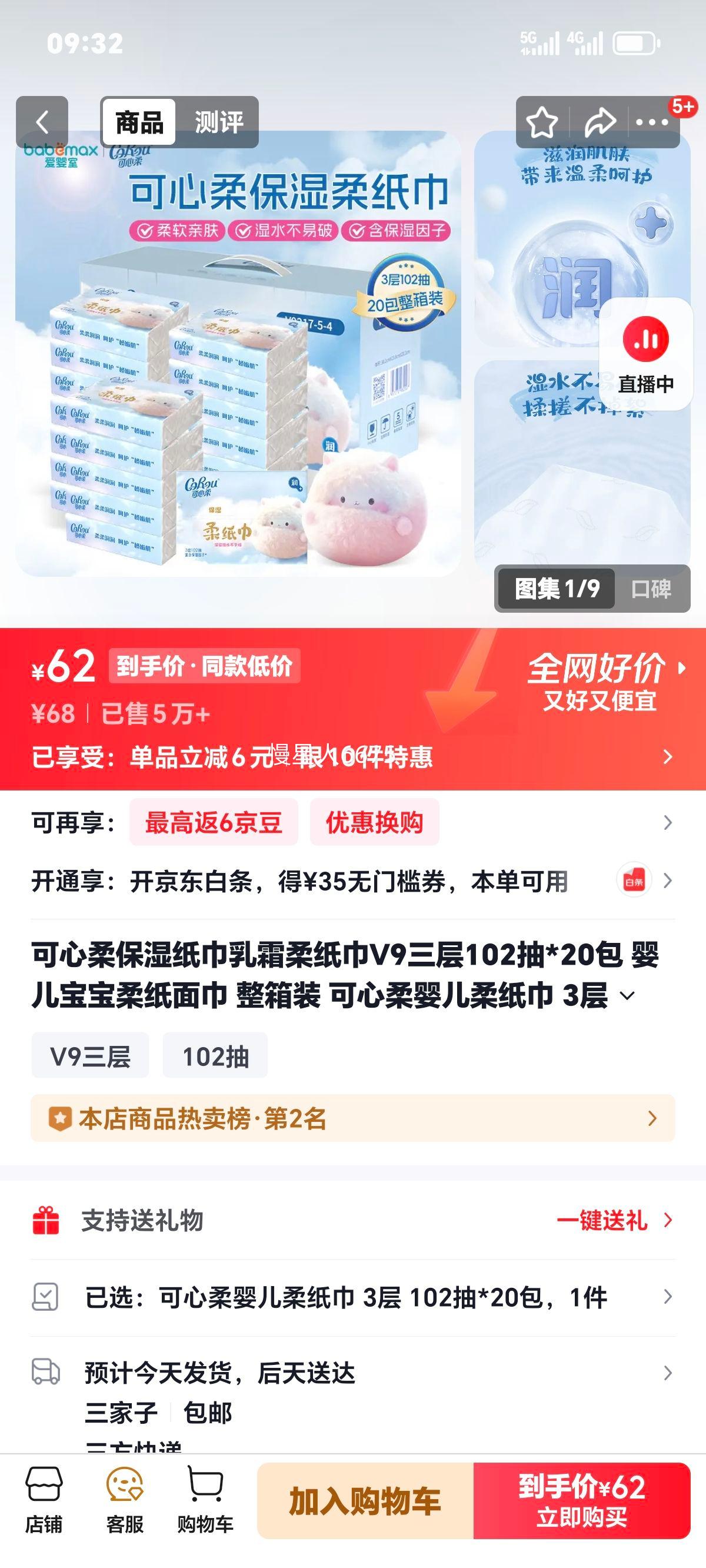Toggle the star to favorite this product
Image resolution: width=706 pixels, height=1568 pixels.
click(542, 121)
